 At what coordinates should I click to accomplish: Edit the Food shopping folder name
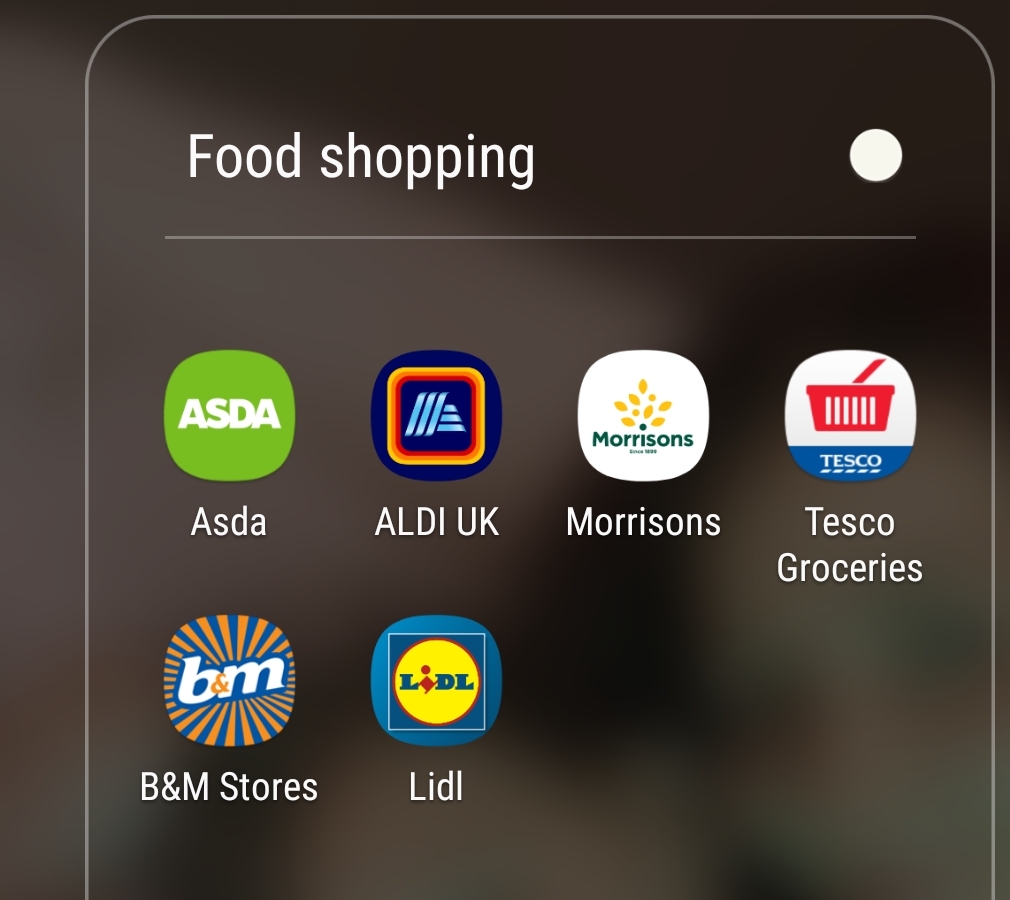tap(361, 158)
